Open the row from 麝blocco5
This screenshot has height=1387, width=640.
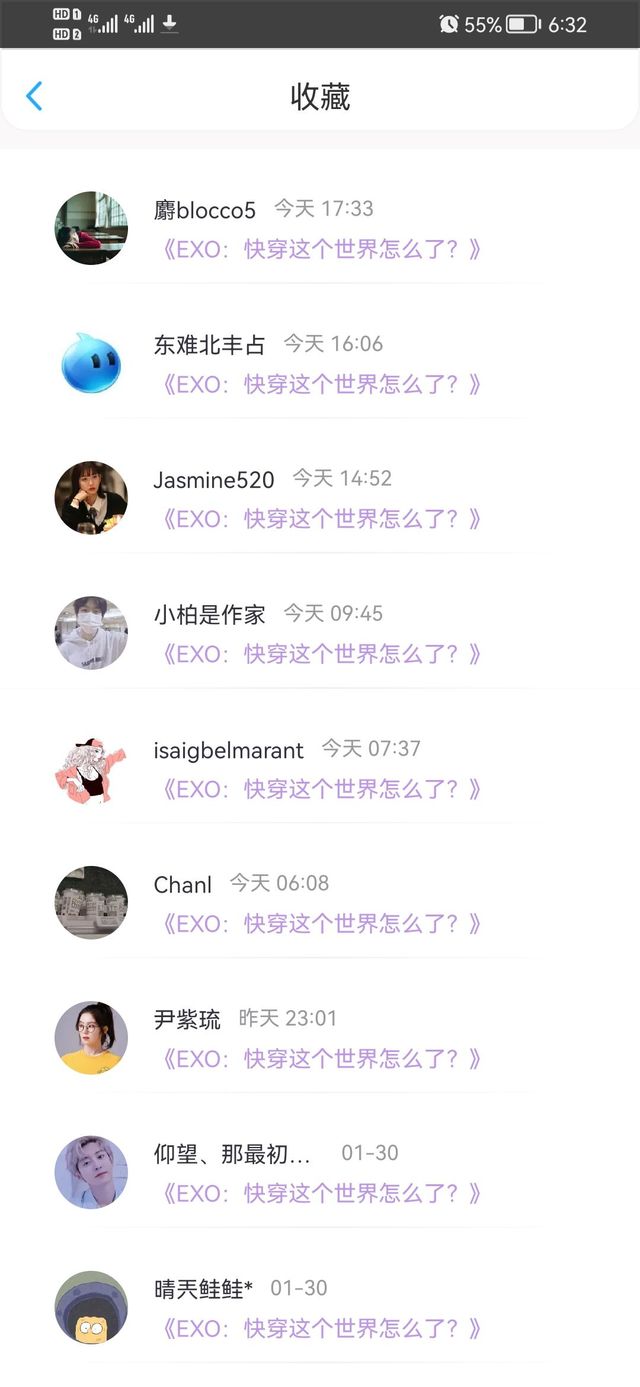[x=320, y=229]
